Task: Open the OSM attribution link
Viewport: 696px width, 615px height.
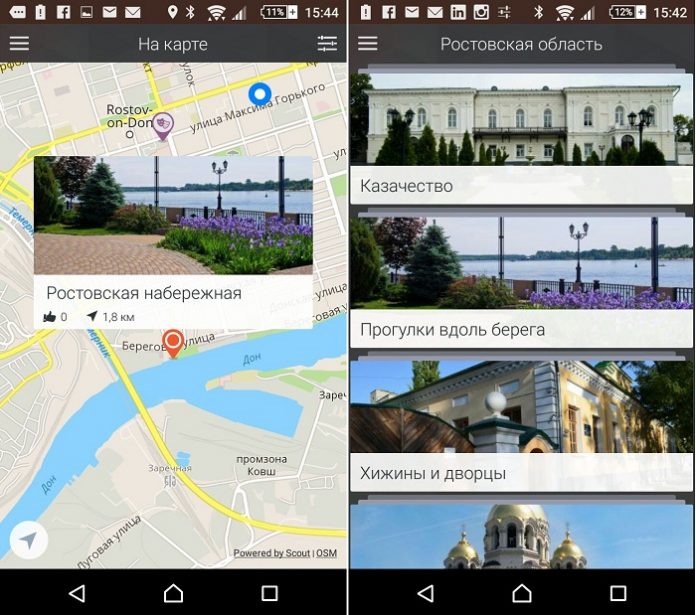Action: (327, 553)
